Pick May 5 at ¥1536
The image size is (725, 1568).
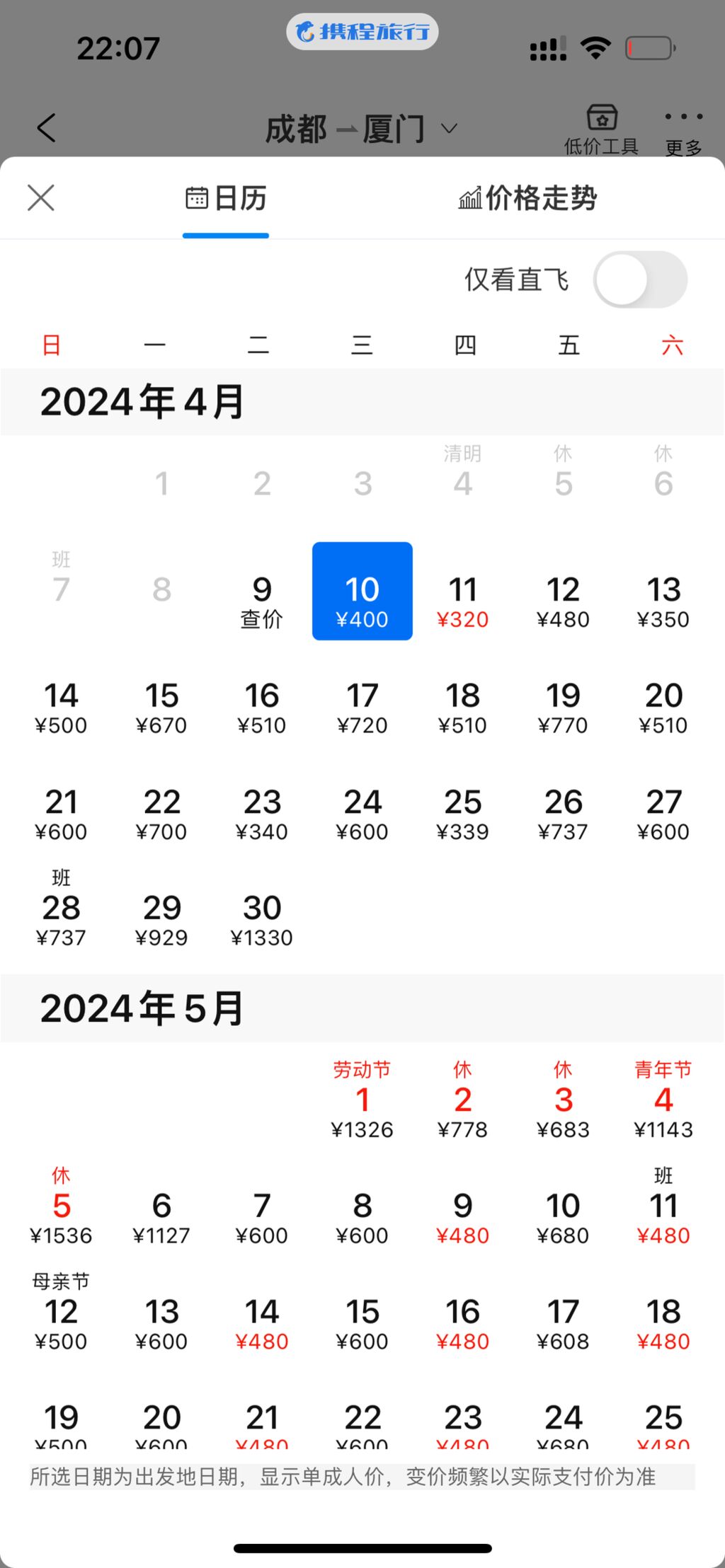62,1211
